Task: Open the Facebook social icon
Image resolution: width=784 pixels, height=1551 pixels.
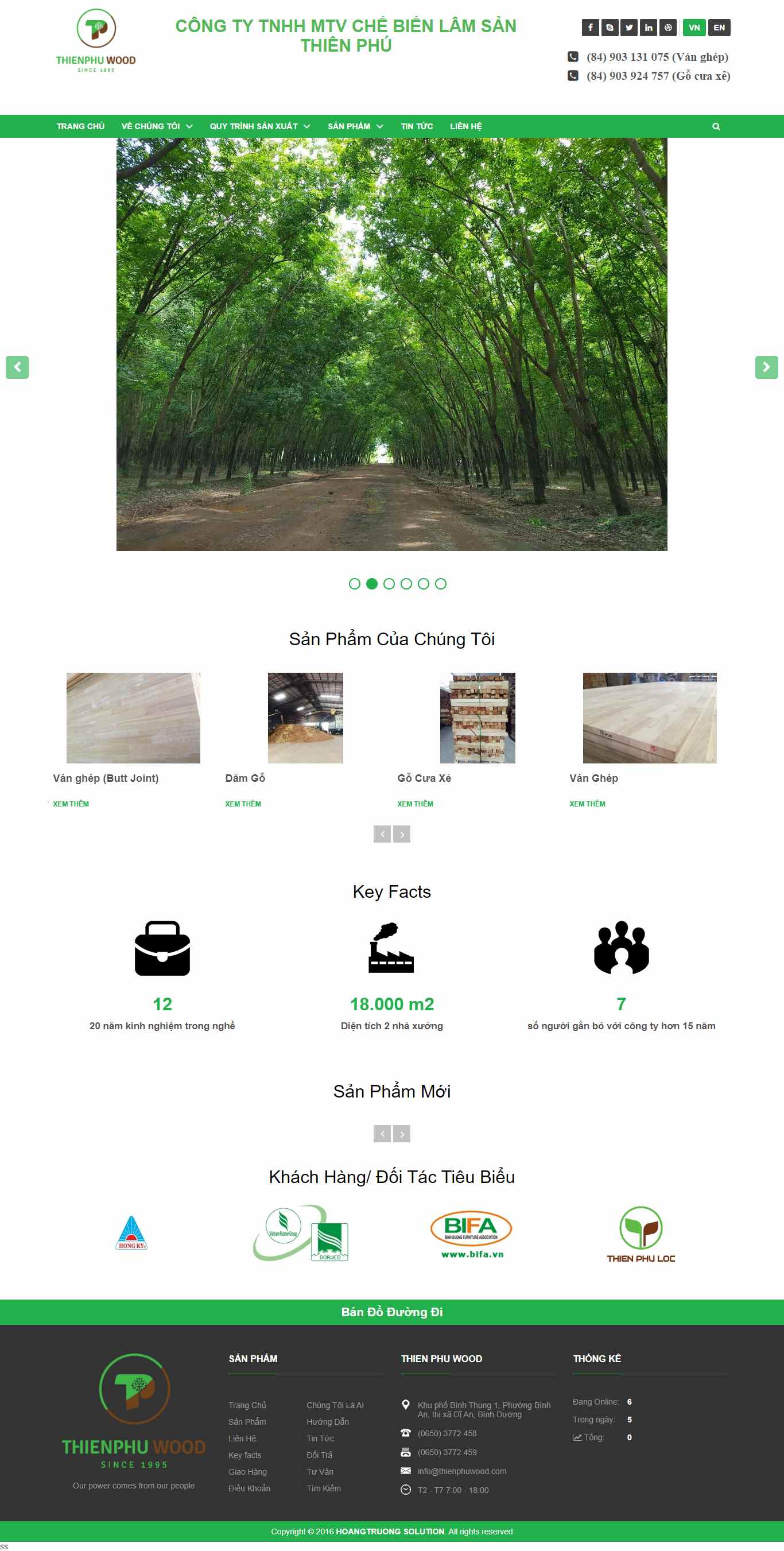Action: [590, 28]
